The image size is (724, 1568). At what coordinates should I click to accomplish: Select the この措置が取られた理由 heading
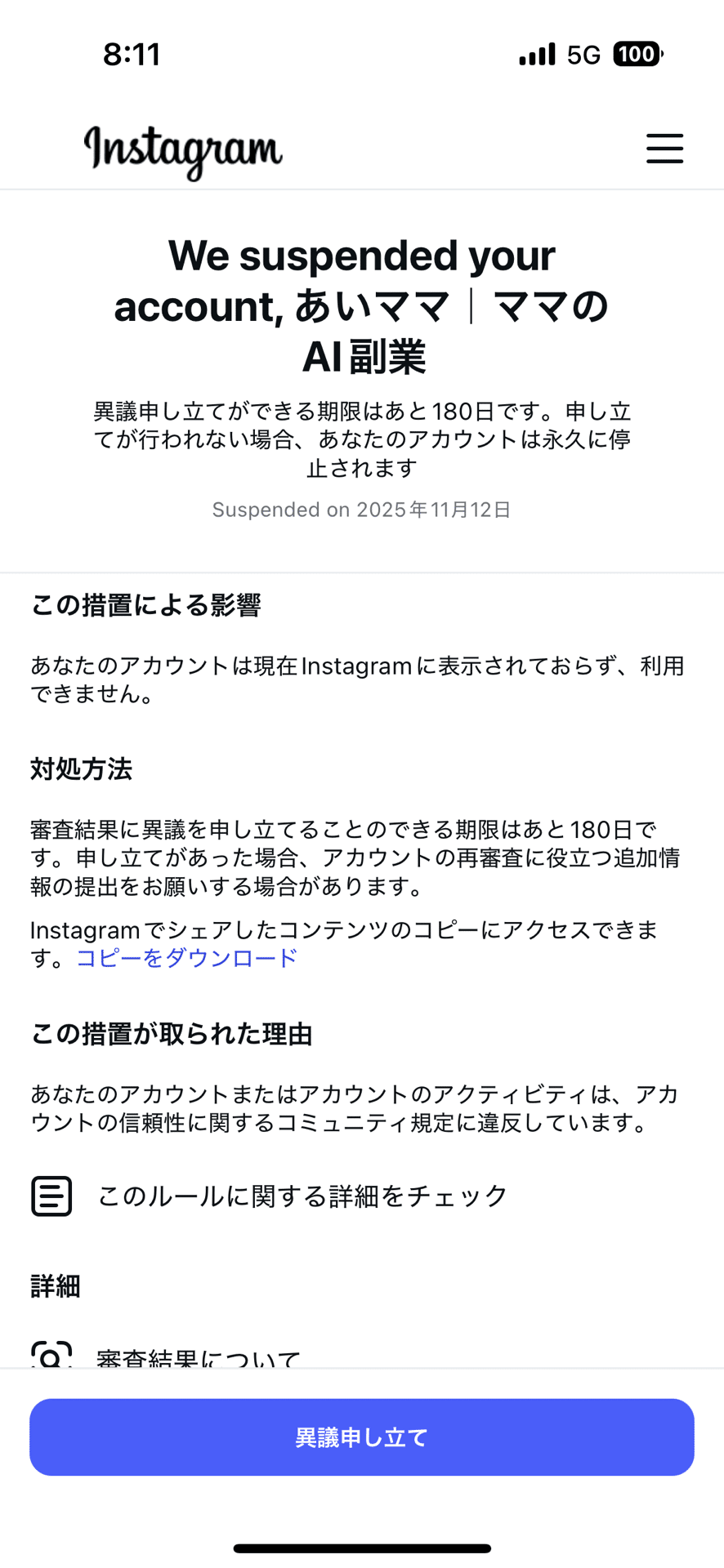tap(172, 1034)
